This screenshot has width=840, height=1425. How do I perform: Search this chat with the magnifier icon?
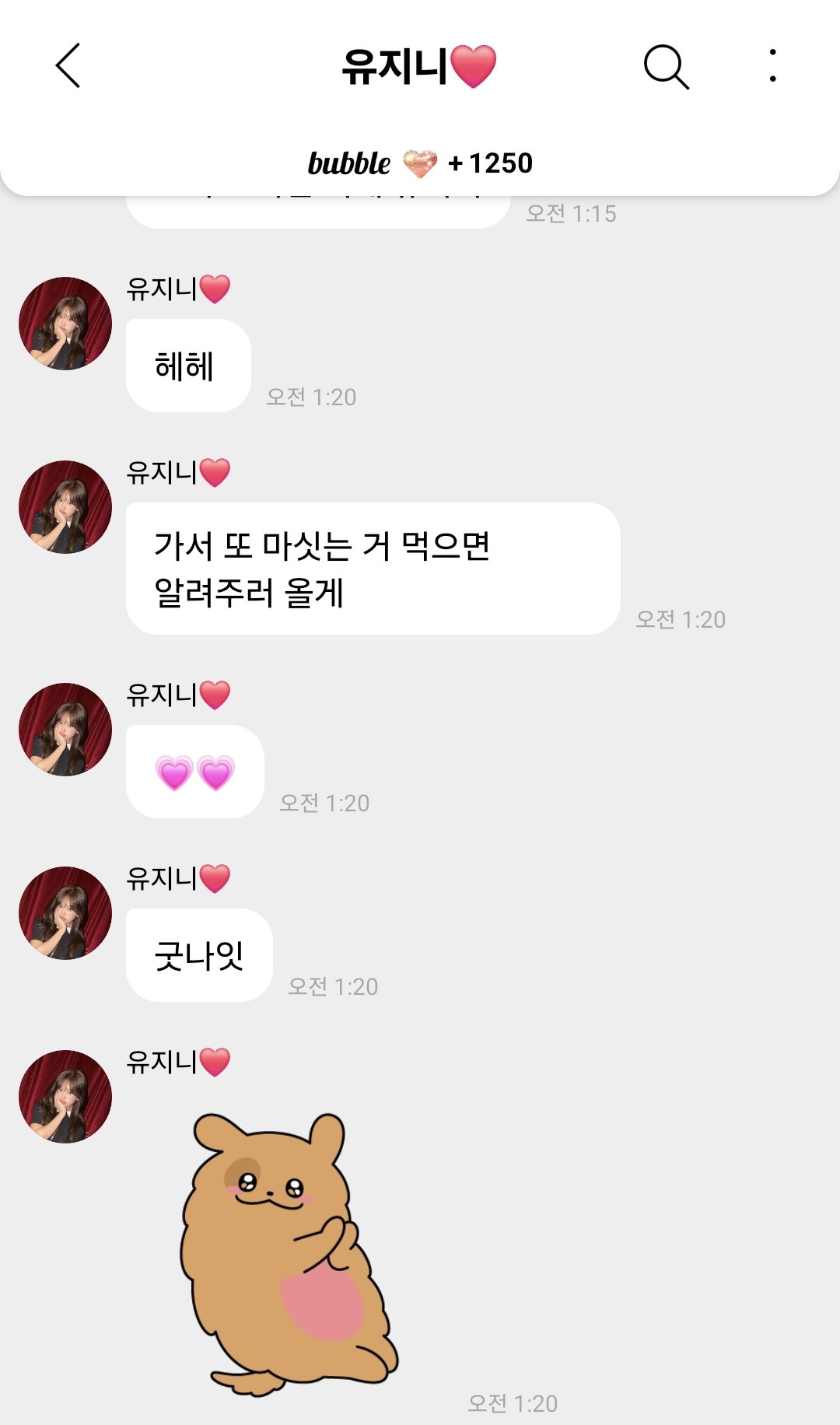(667, 67)
